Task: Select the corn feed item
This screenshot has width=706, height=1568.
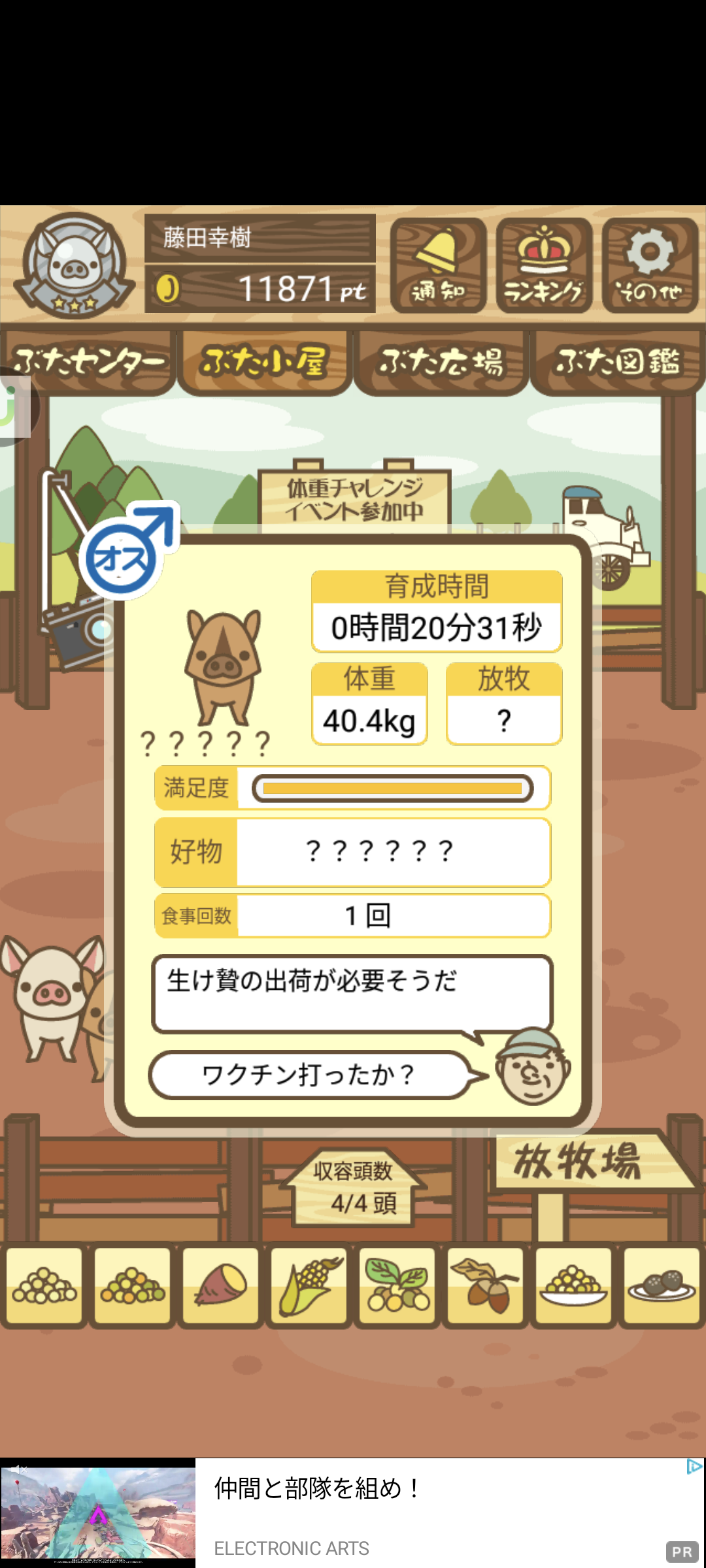Action: 309,1285
